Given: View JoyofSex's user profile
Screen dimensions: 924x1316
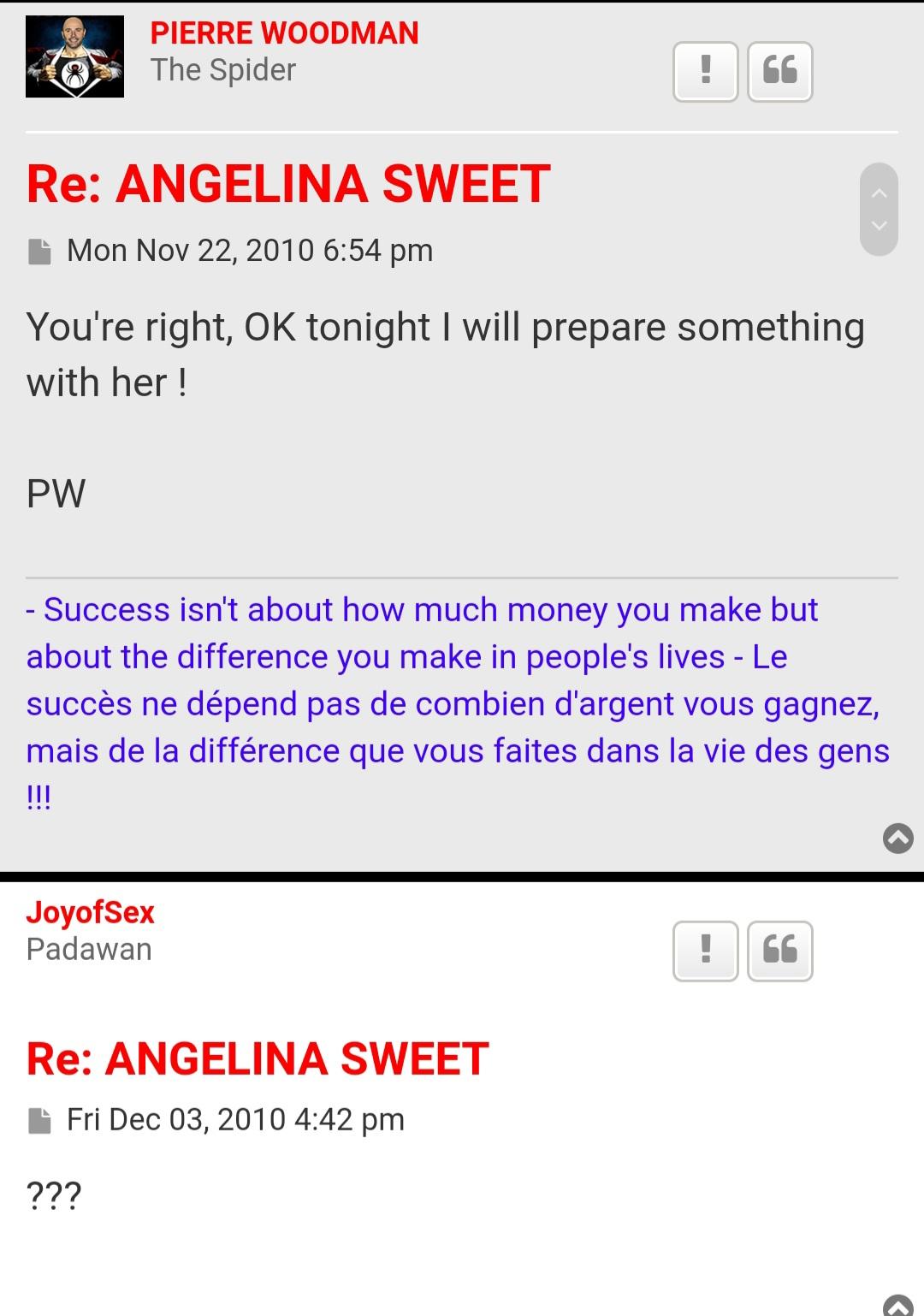Looking at the screenshot, I should tap(90, 912).
